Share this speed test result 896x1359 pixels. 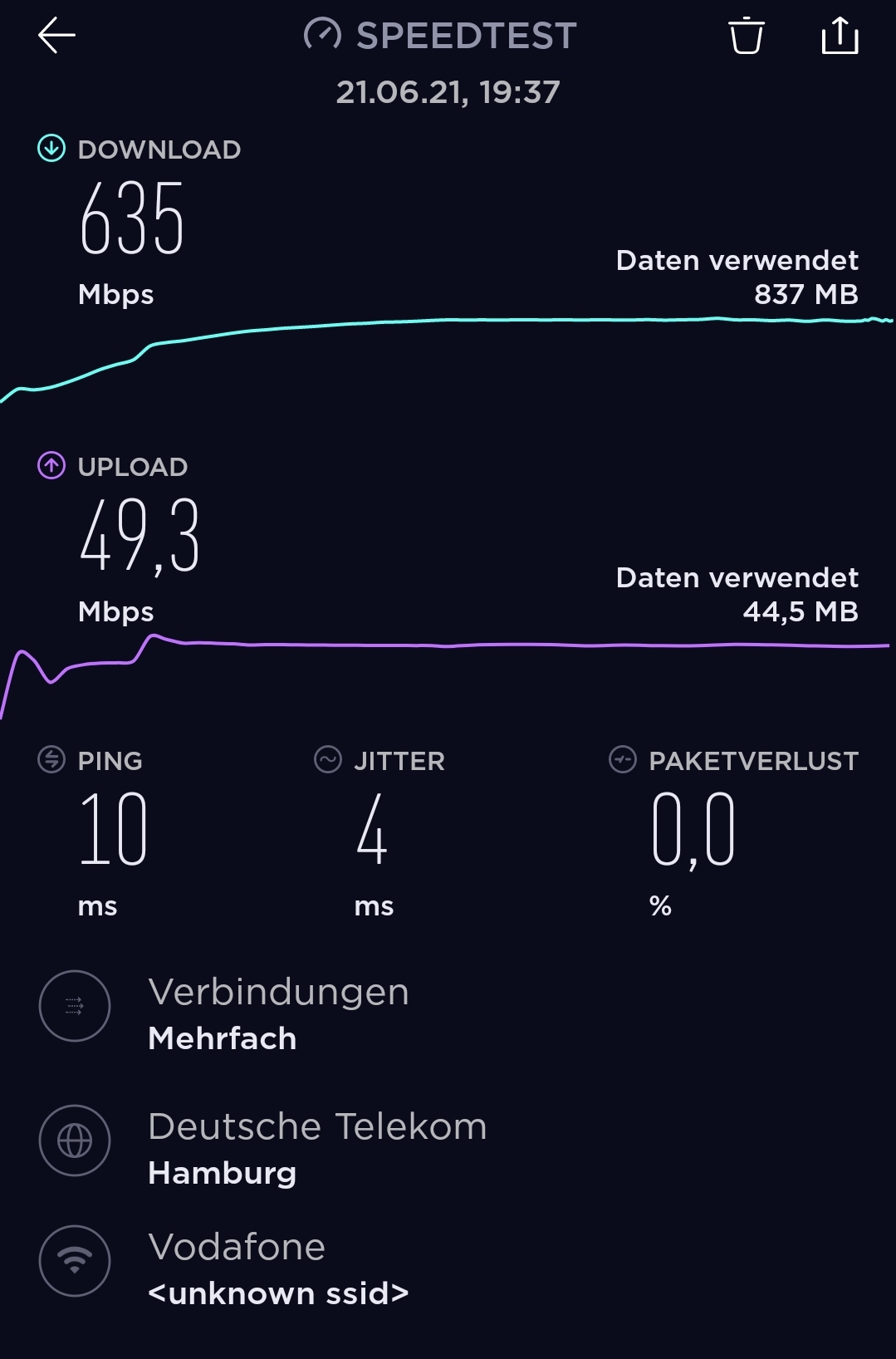click(840, 36)
